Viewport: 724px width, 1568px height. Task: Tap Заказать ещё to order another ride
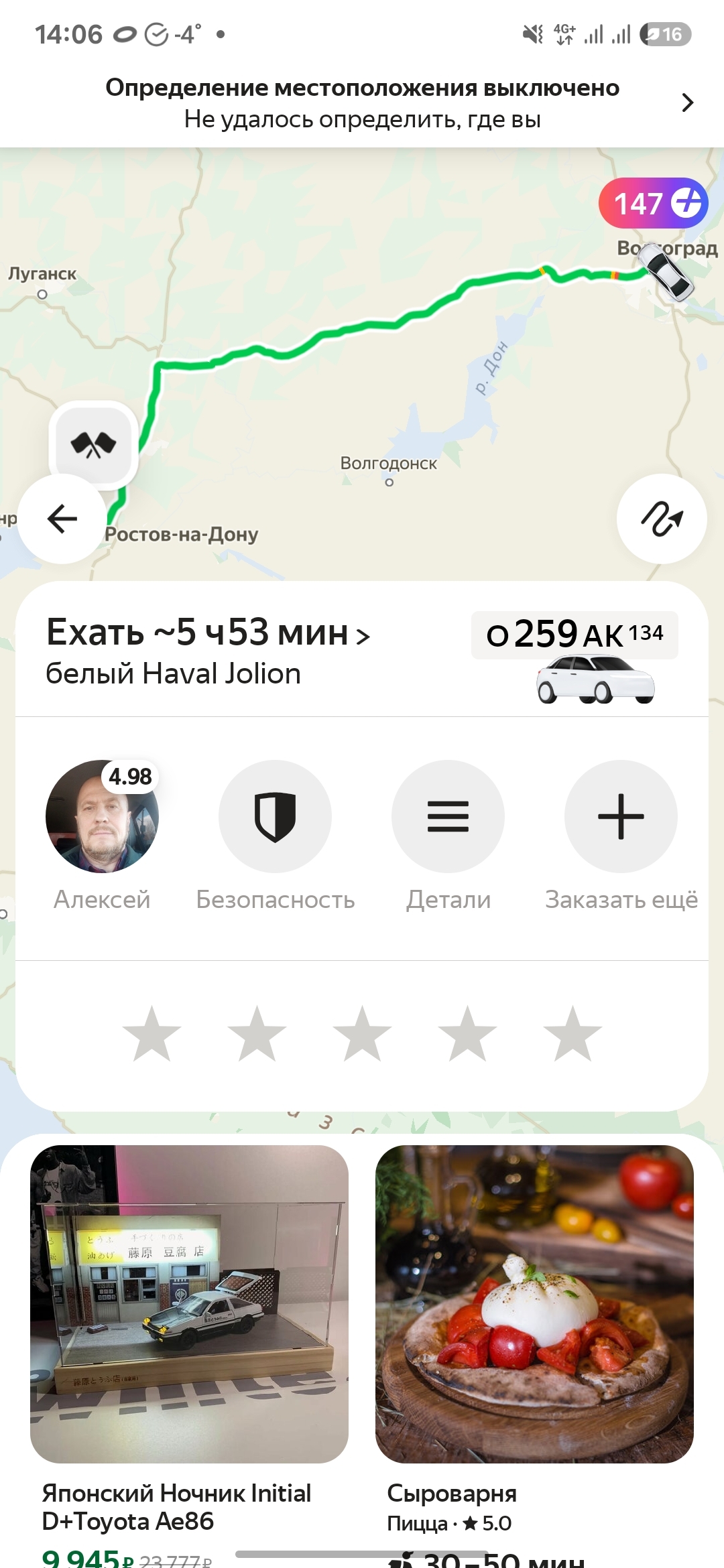pos(621,816)
